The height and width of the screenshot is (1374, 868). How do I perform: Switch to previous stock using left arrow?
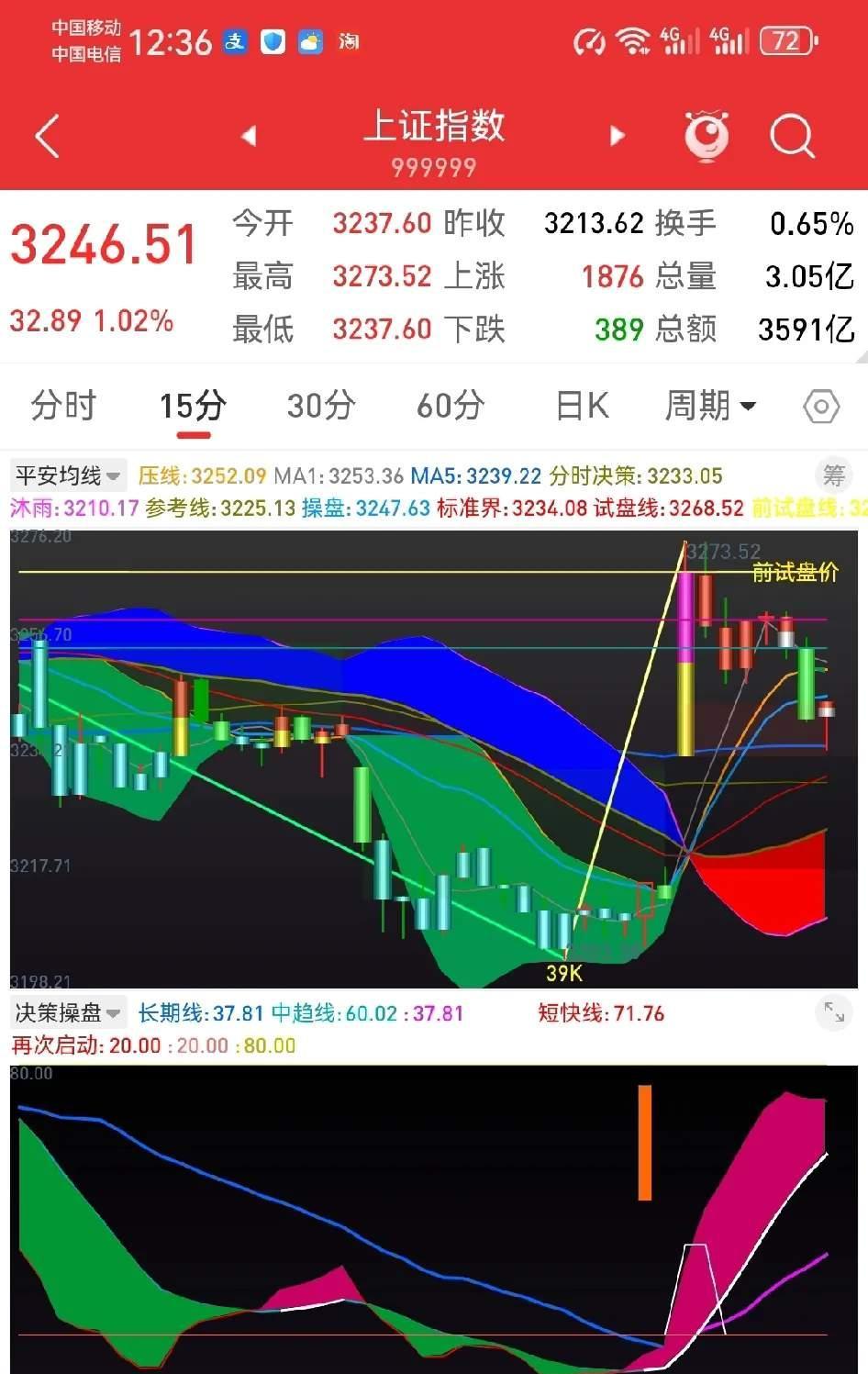tap(250, 134)
